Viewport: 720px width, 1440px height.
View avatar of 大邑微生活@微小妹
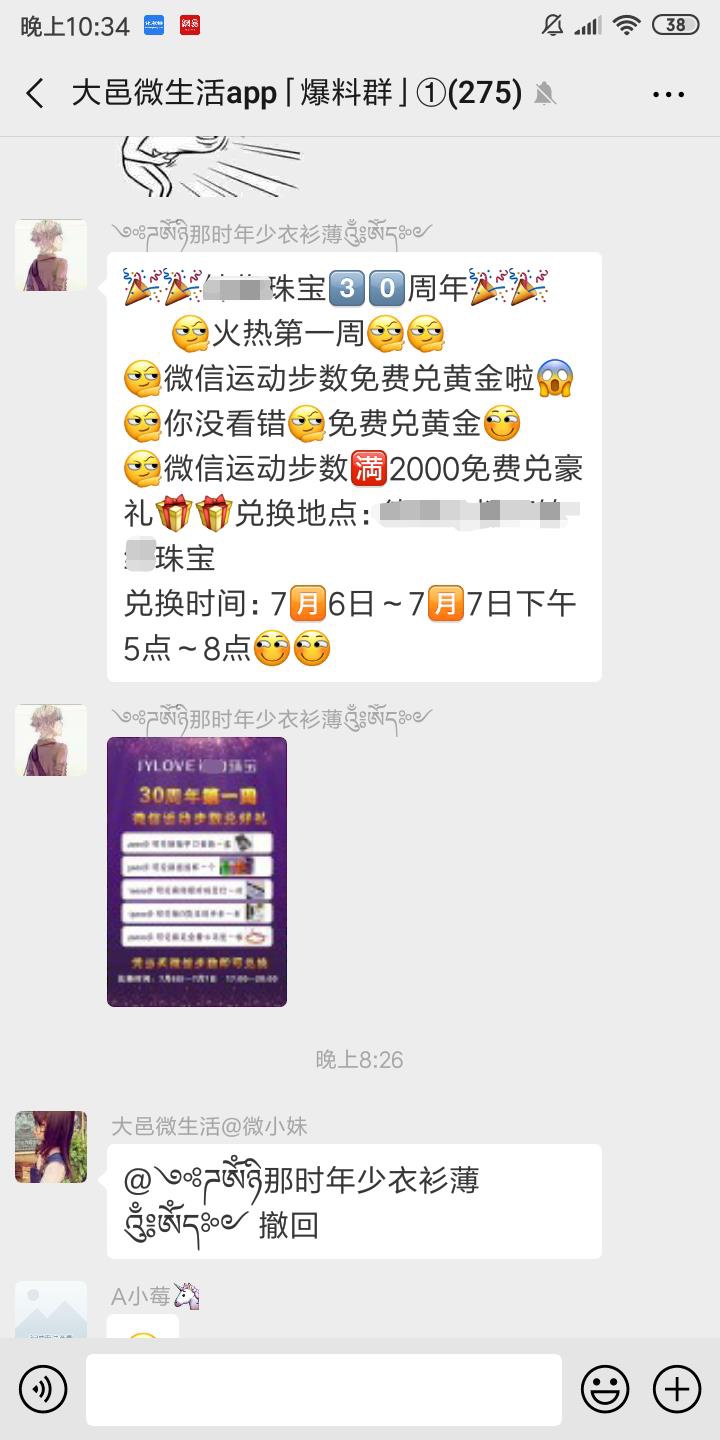point(51,1146)
